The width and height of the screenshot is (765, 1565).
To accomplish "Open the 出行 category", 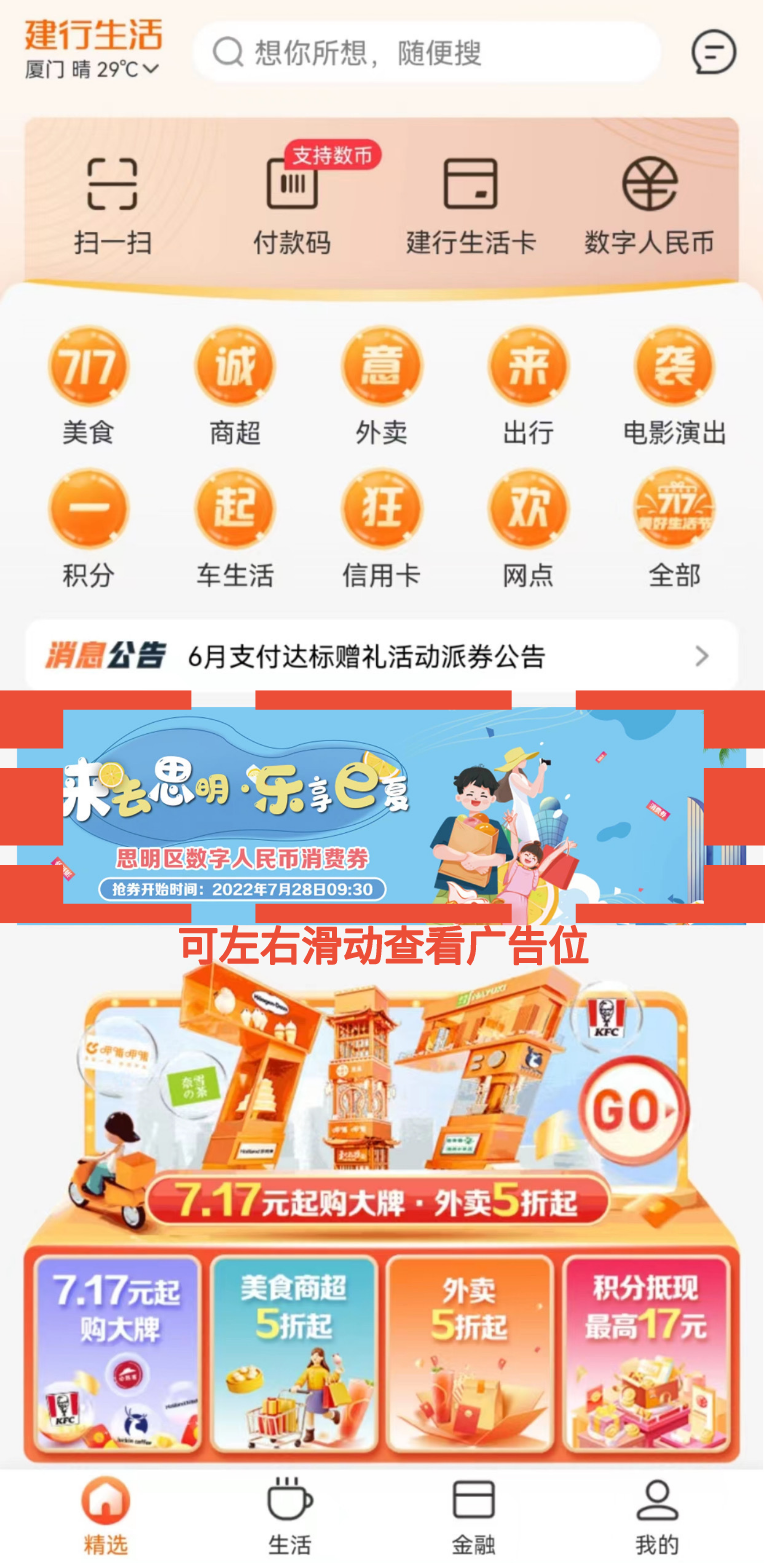I will click(528, 385).
